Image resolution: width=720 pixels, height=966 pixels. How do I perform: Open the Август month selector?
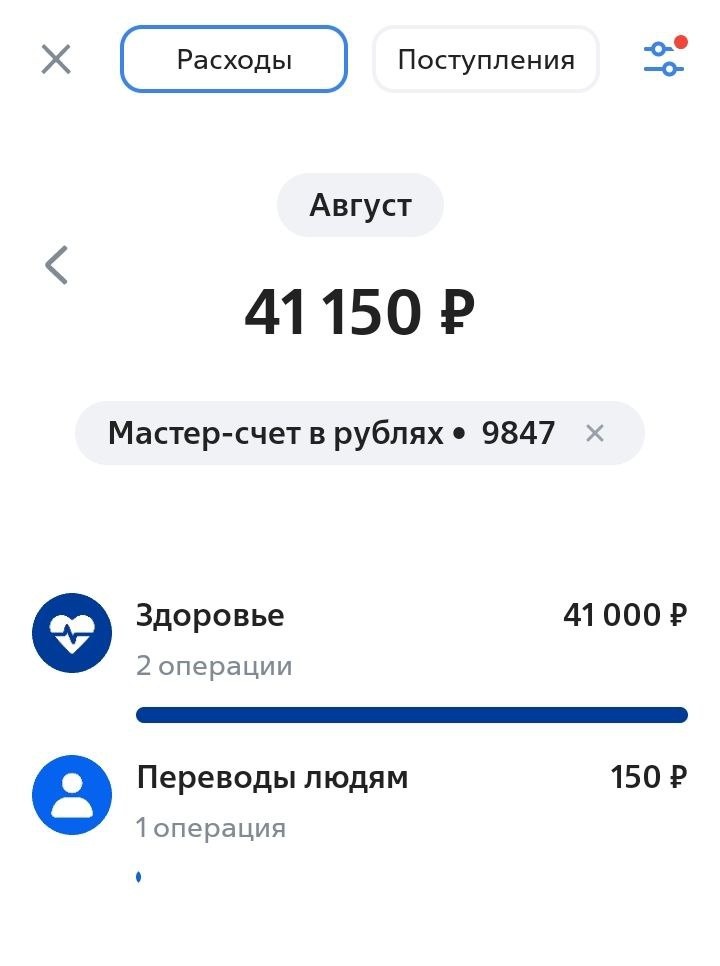tap(360, 206)
